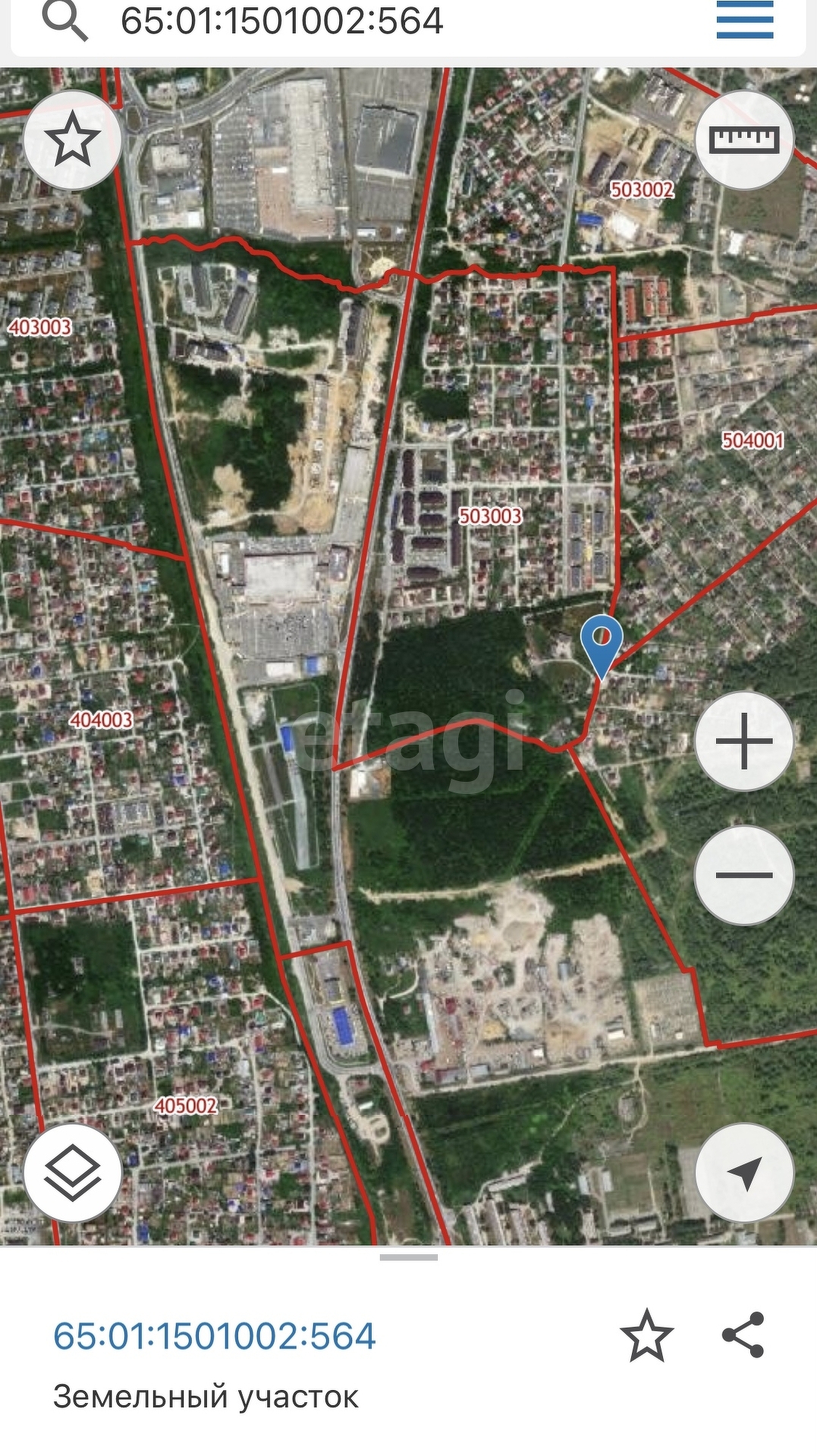Center map on my location
The height and width of the screenshot is (1456, 817).
pos(744,1172)
